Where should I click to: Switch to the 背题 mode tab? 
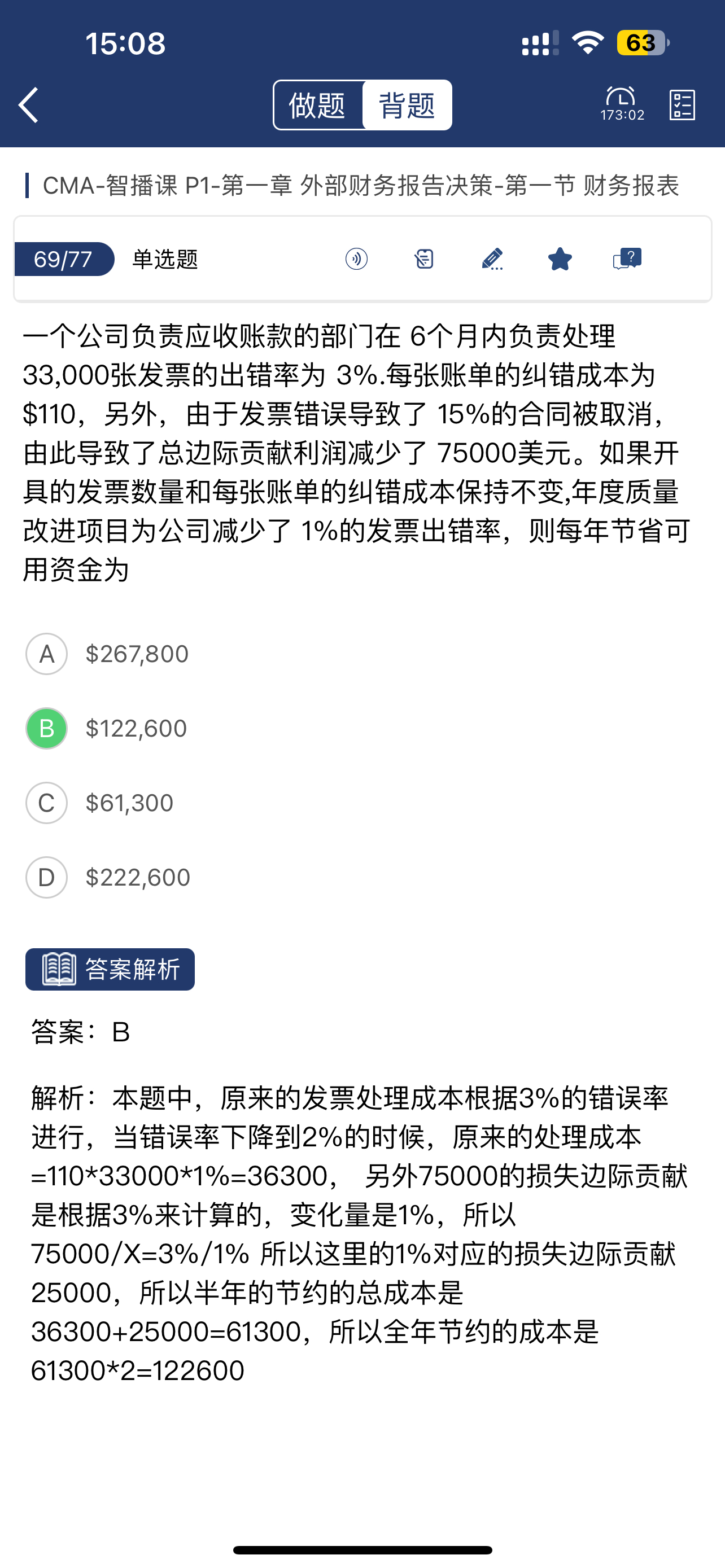pos(407,104)
